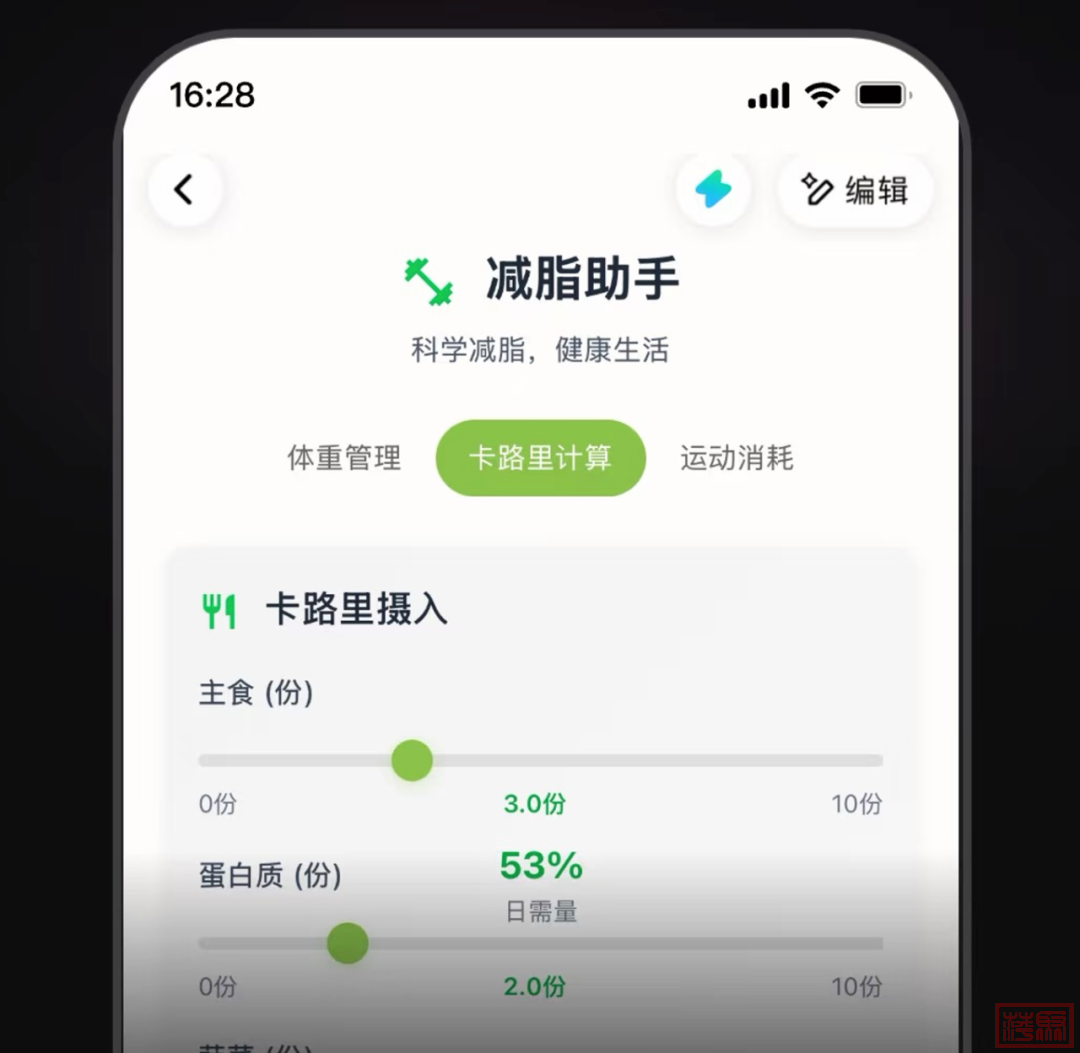The image size is (1080, 1053).
Task: Go back using the arrow button
Action: click(184, 189)
